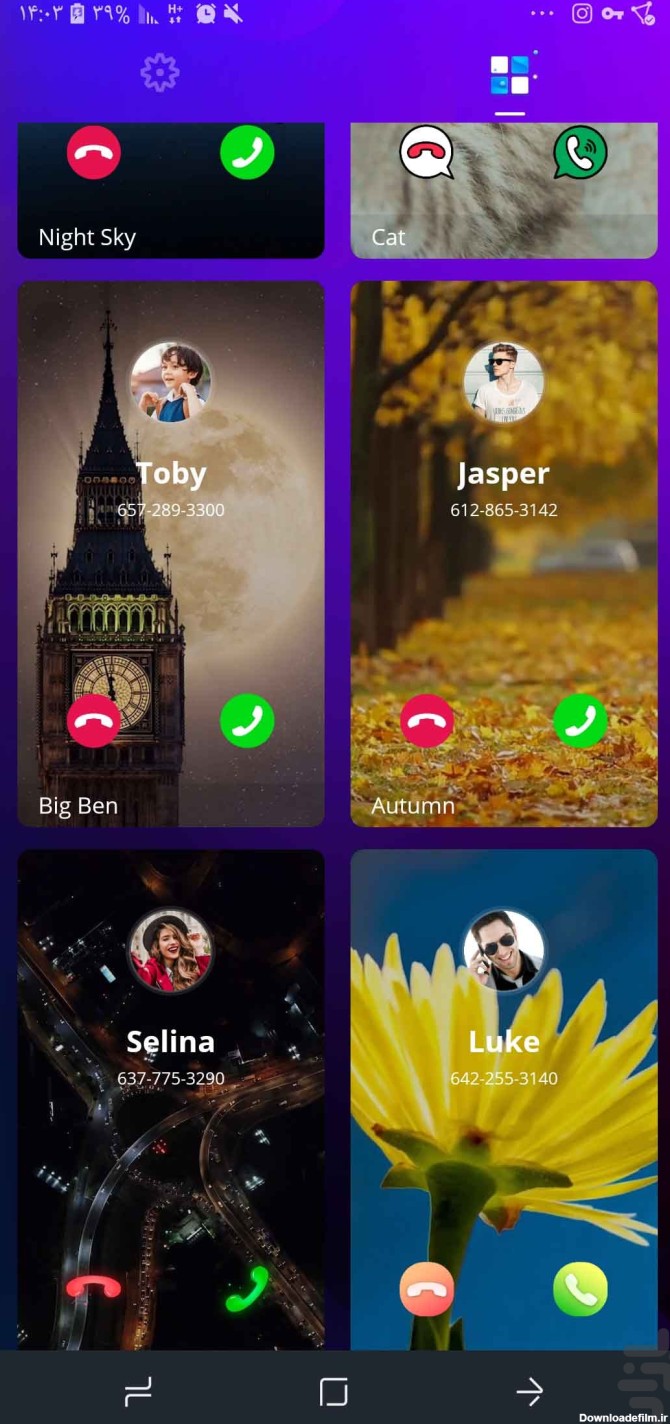Go to the home screen

[334, 1391]
